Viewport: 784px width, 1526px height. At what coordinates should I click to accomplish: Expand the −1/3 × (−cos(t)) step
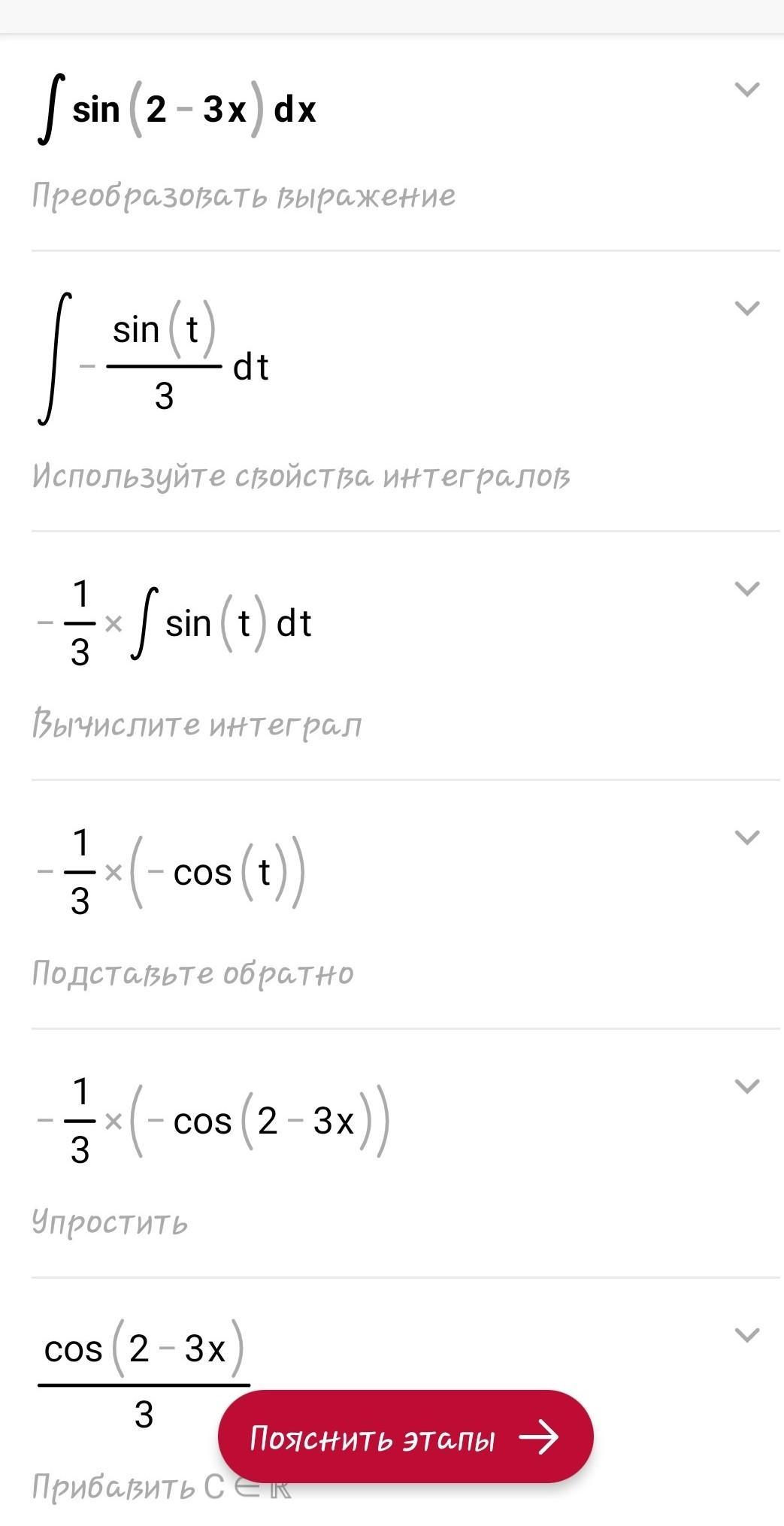pyautogui.click(x=746, y=837)
